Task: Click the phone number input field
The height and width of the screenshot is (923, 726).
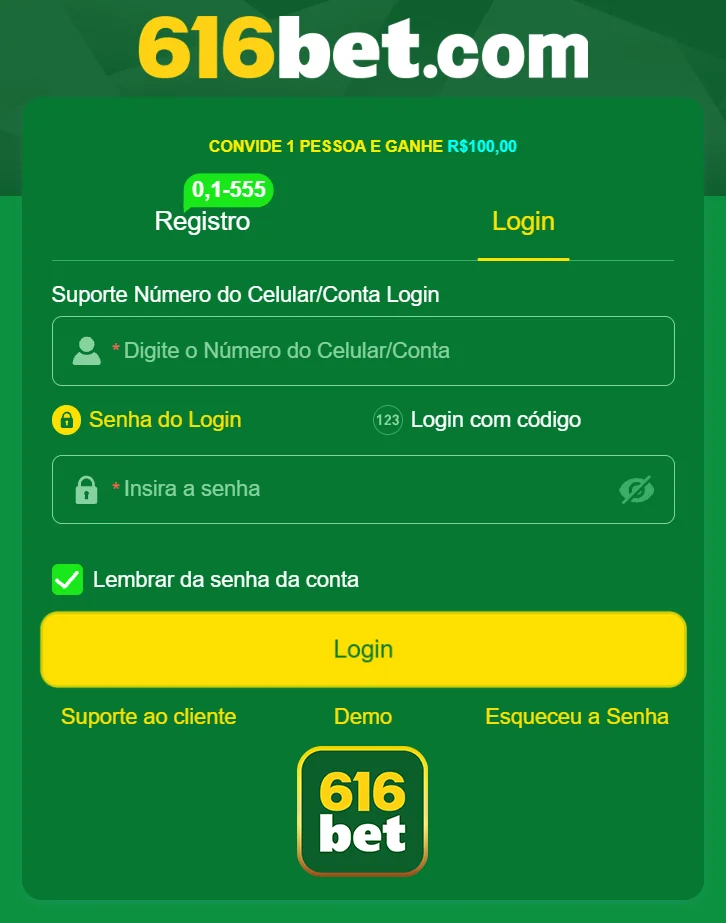Action: click(363, 350)
